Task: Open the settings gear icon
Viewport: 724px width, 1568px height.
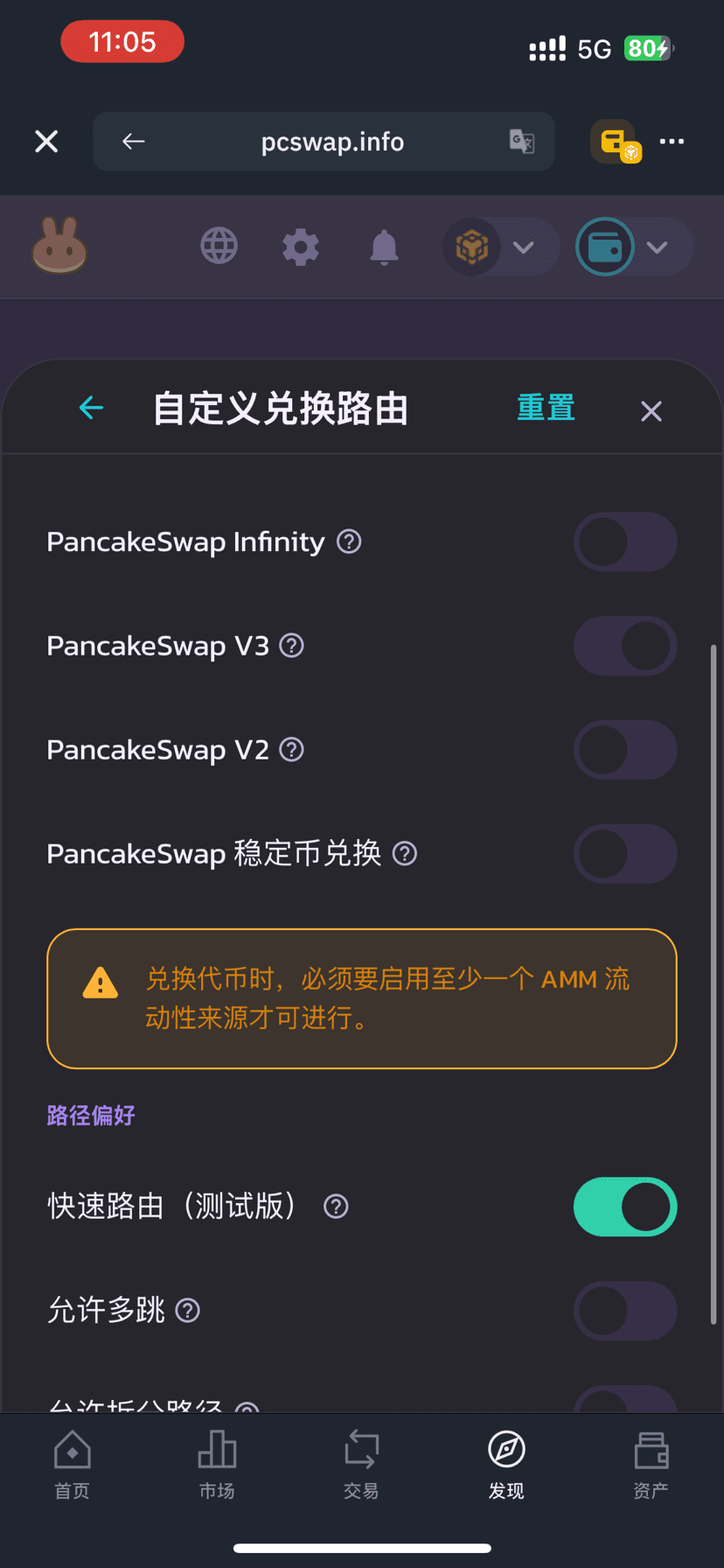Action: click(301, 248)
